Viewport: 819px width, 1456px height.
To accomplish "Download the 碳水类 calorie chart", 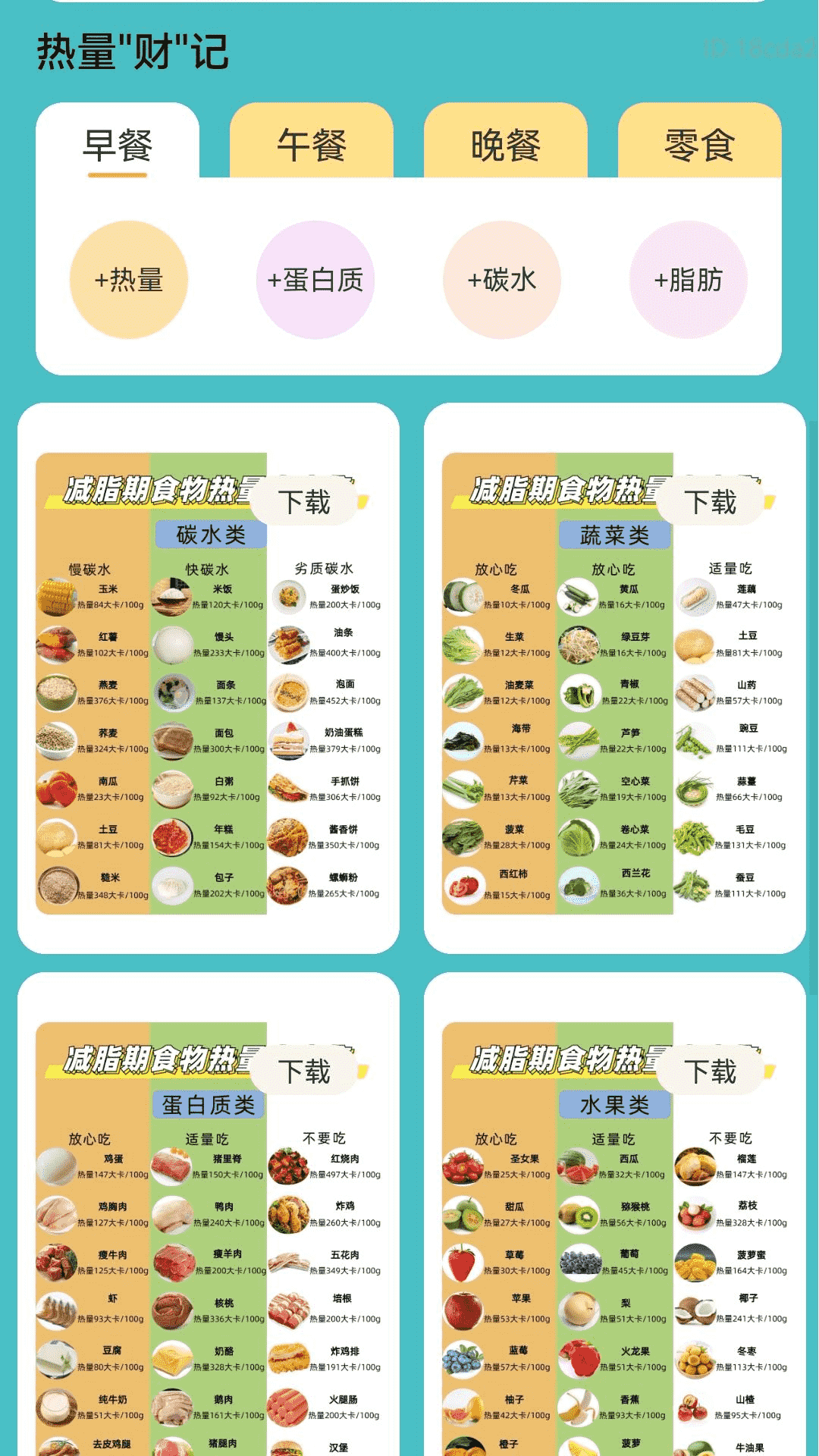I will [x=304, y=502].
